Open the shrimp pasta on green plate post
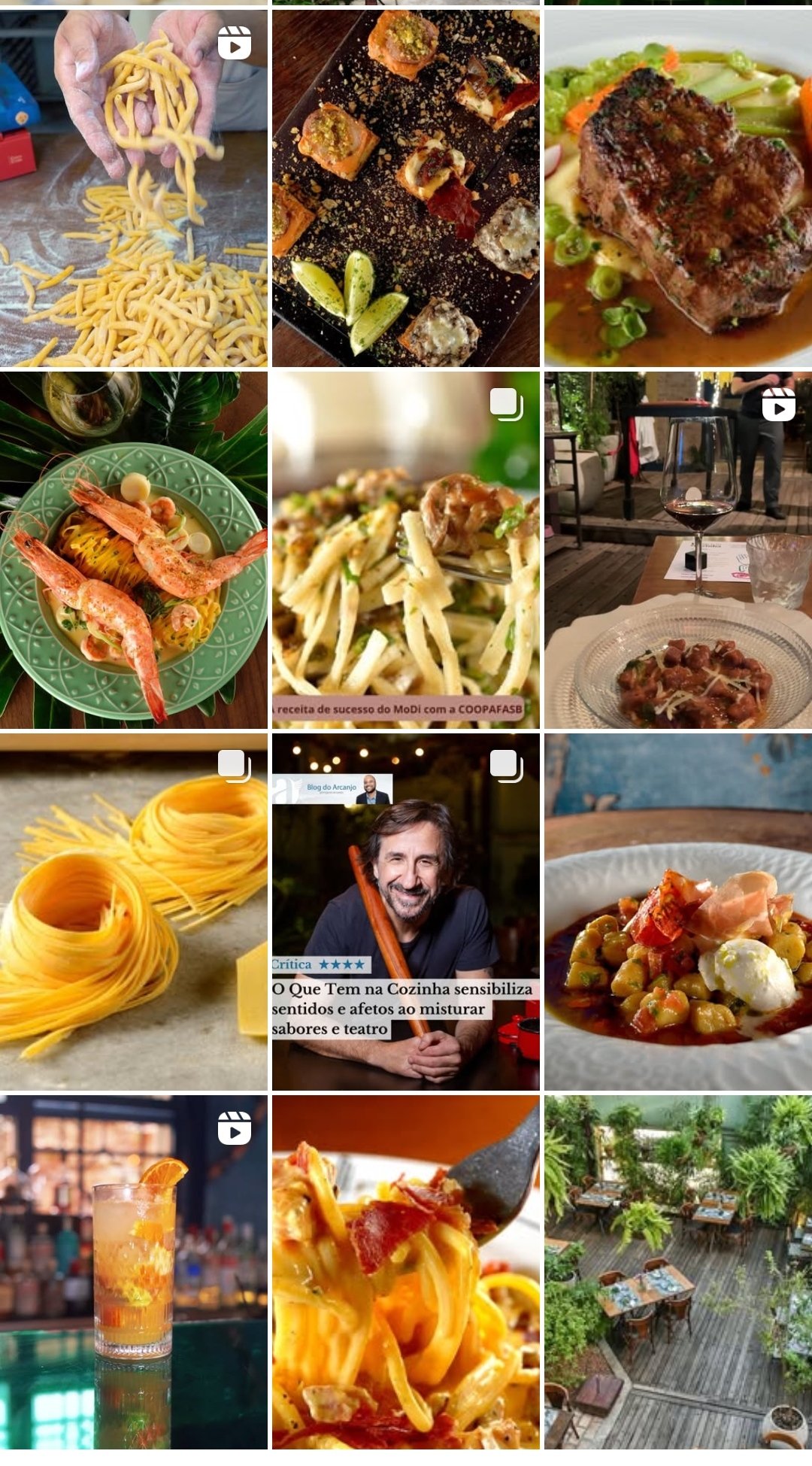This screenshot has width=812, height=1466. tap(134, 550)
